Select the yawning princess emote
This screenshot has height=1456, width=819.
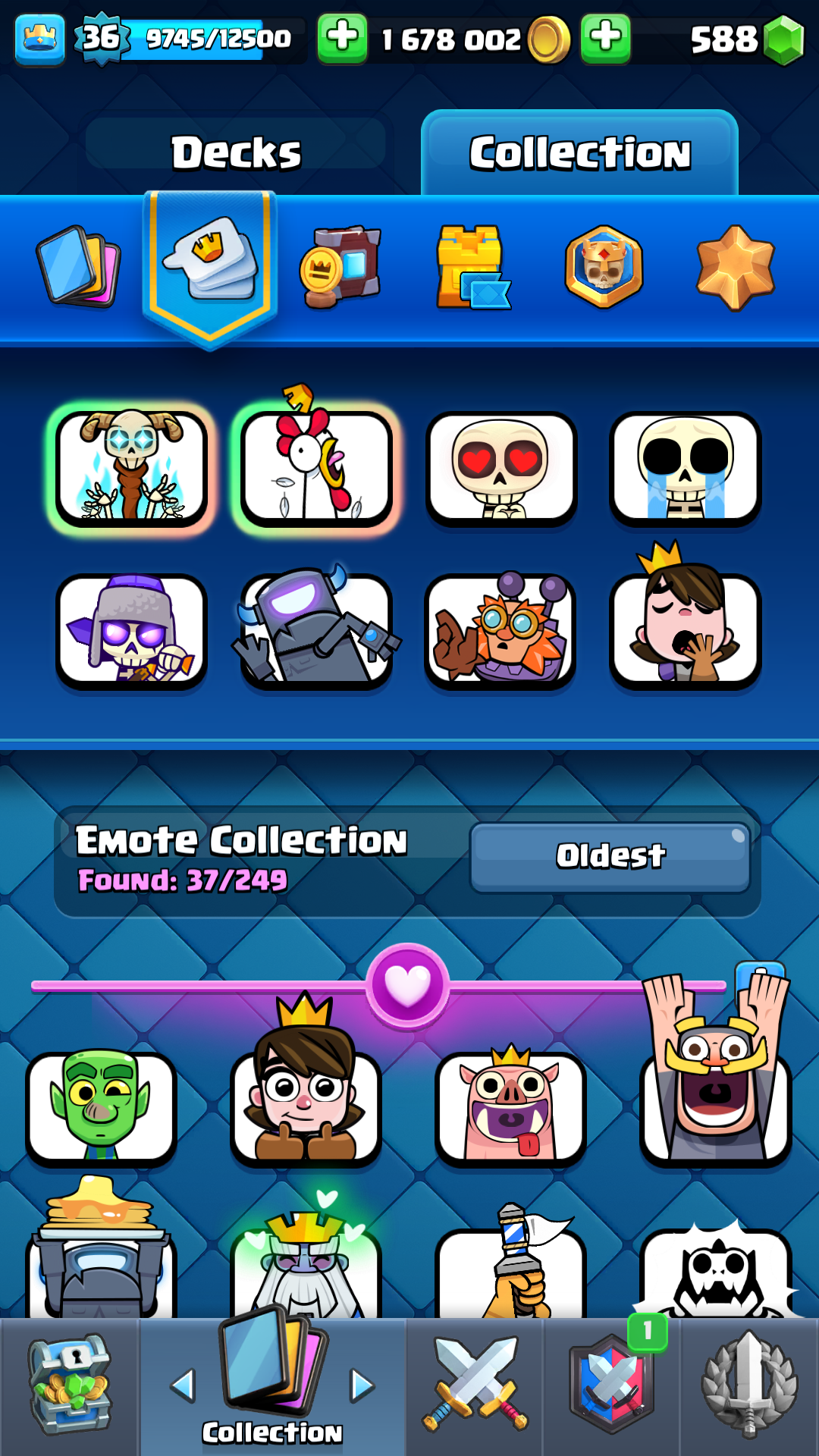click(x=685, y=620)
